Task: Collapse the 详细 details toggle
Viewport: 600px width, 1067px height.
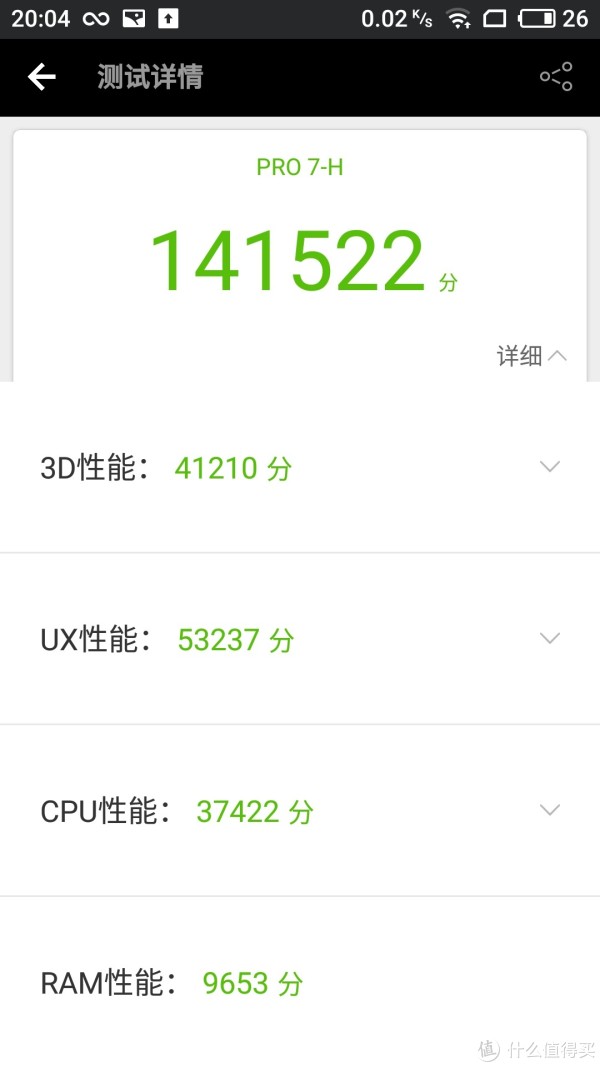Action: click(532, 356)
